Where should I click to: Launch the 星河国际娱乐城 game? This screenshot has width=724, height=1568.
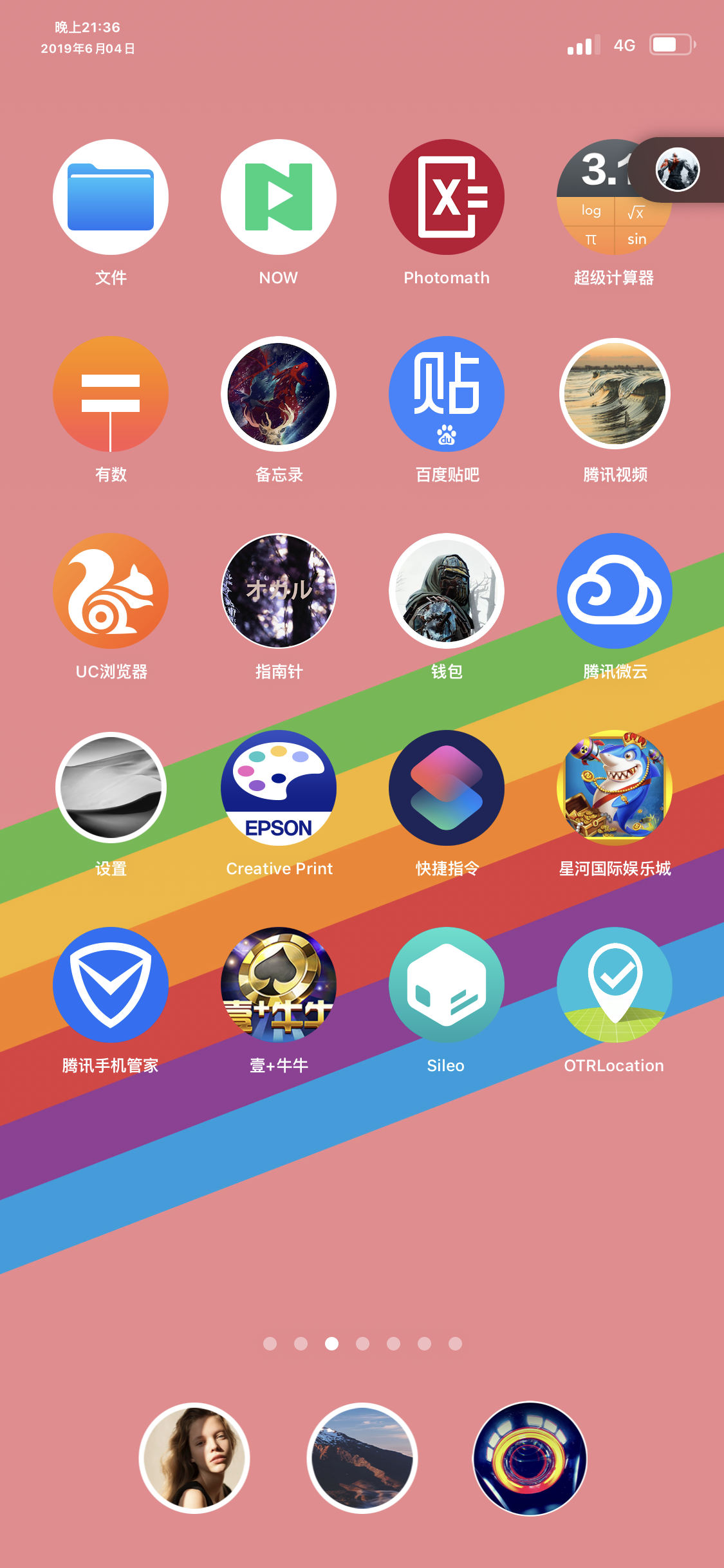[613, 788]
